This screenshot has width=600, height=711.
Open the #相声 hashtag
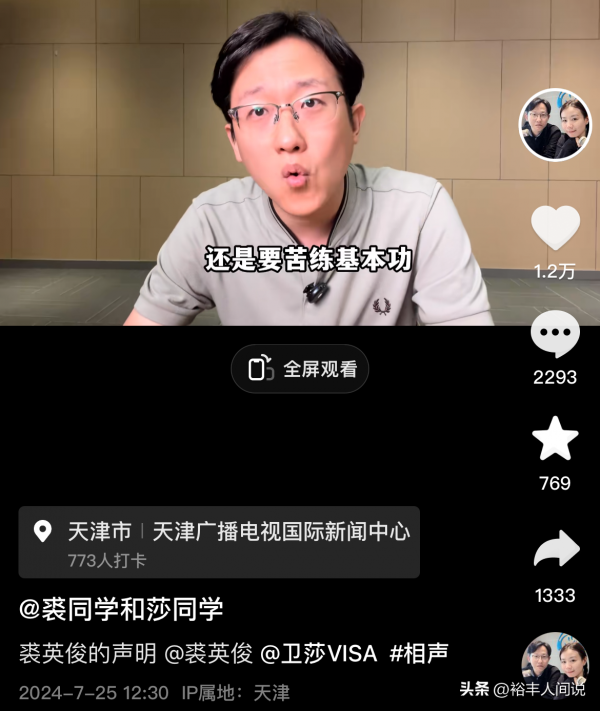click(x=419, y=654)
